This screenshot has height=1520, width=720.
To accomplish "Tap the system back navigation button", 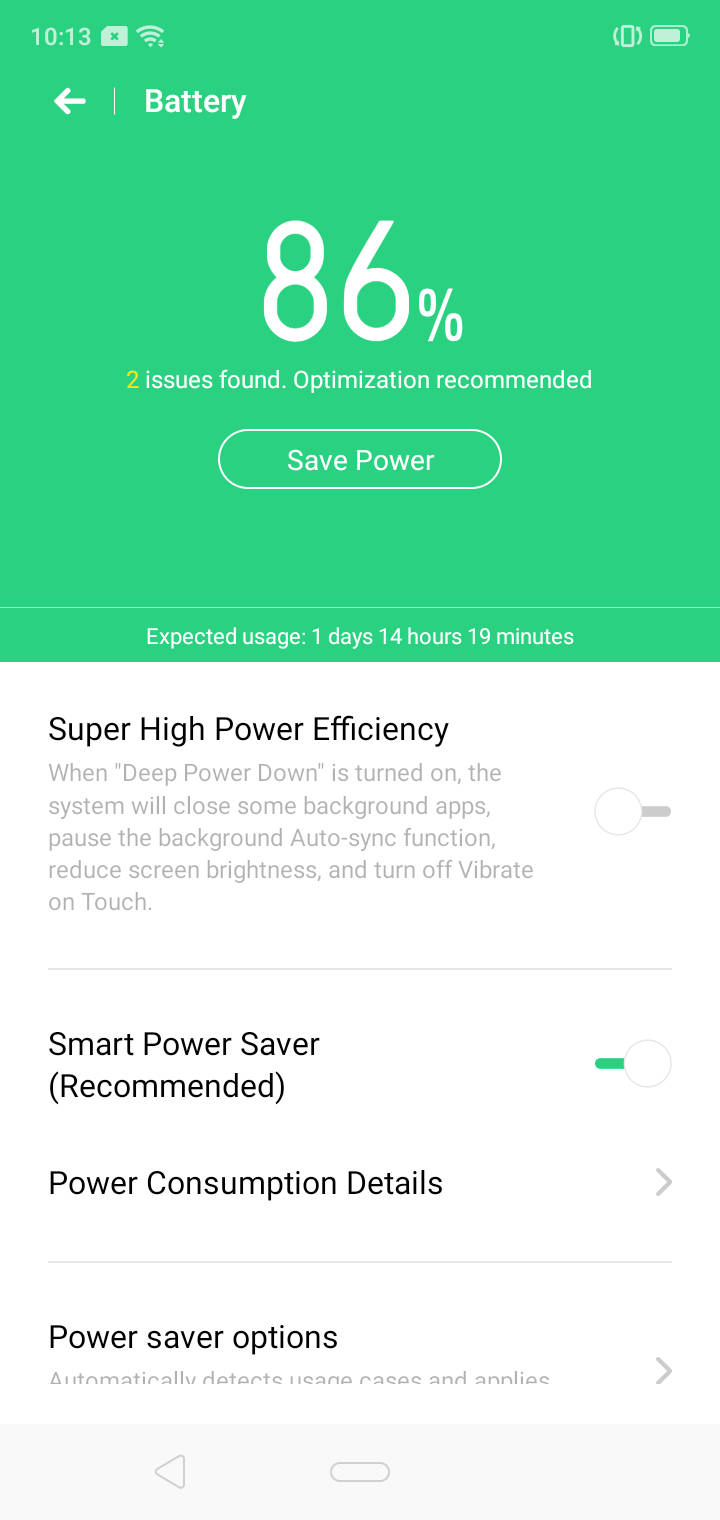I will click(171, 1471).
